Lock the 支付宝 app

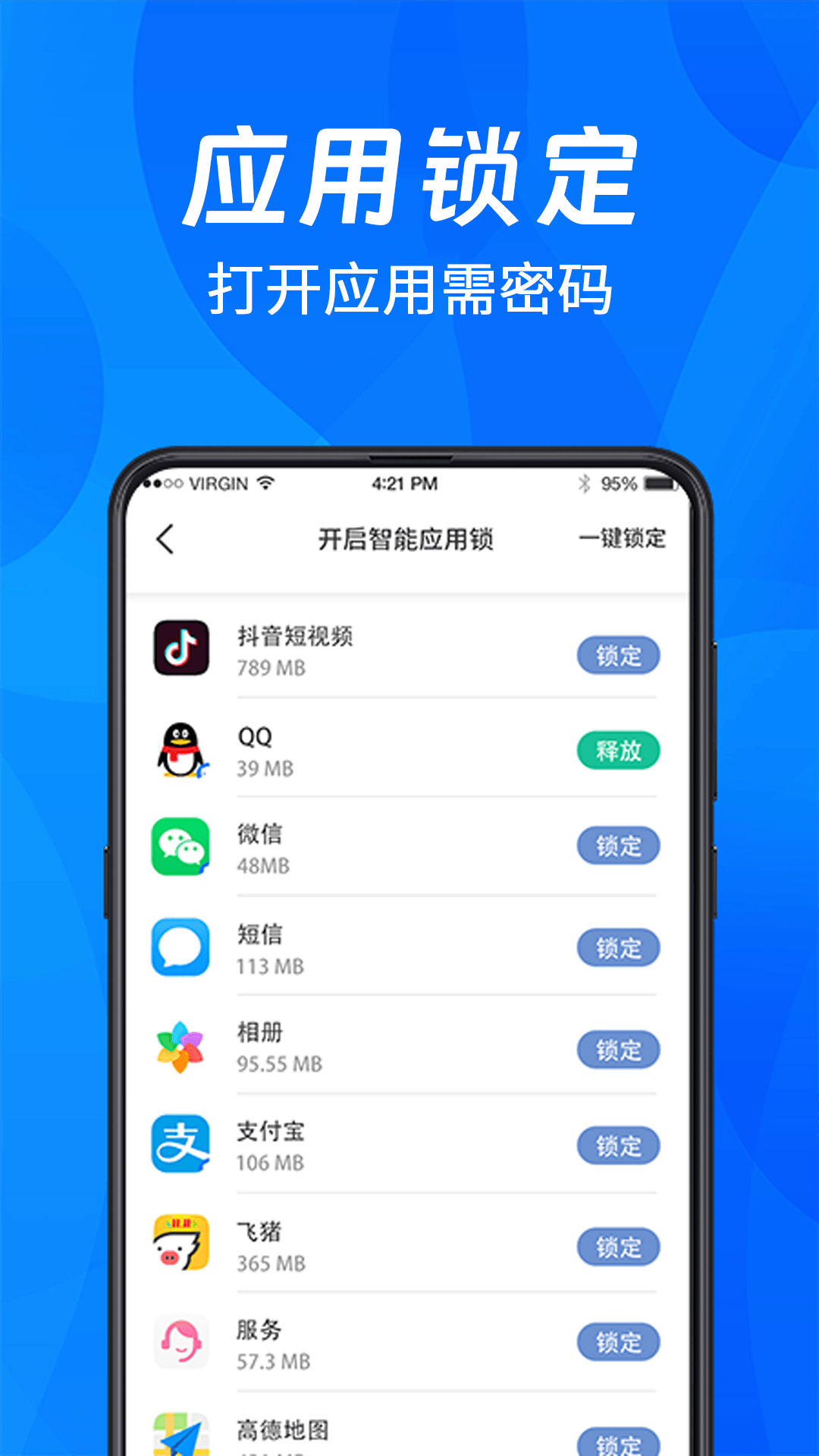[x=618, y=1146]
